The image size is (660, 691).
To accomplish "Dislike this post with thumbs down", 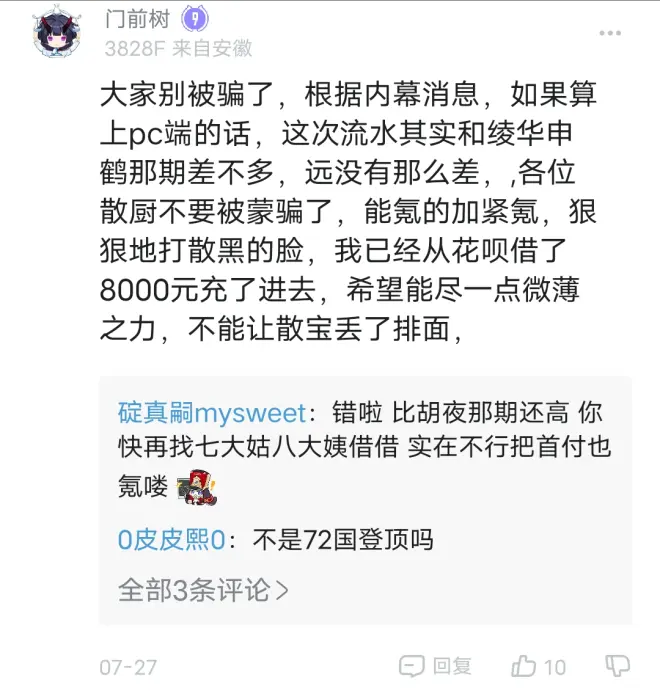I will [x=618, y=666].
